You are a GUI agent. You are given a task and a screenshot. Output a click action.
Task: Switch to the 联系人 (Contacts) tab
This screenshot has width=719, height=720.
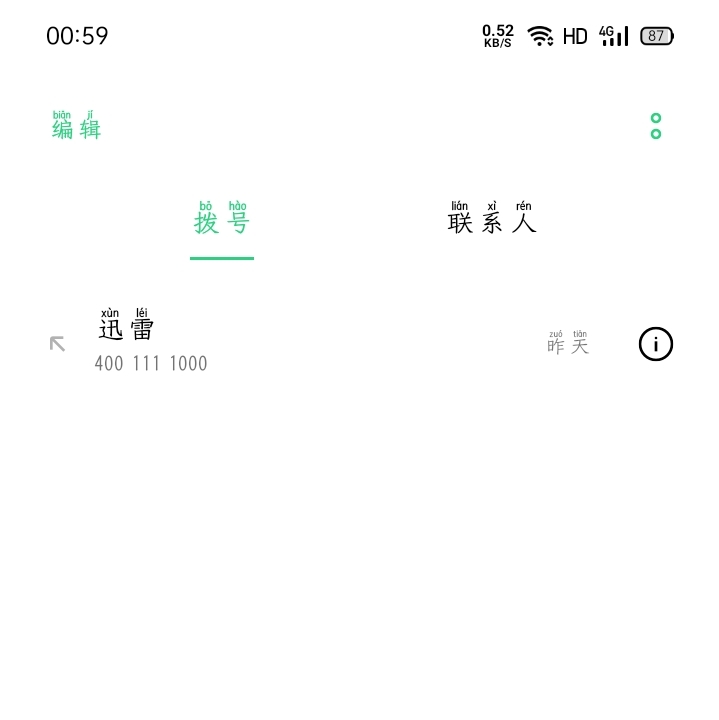pos(491,221)
